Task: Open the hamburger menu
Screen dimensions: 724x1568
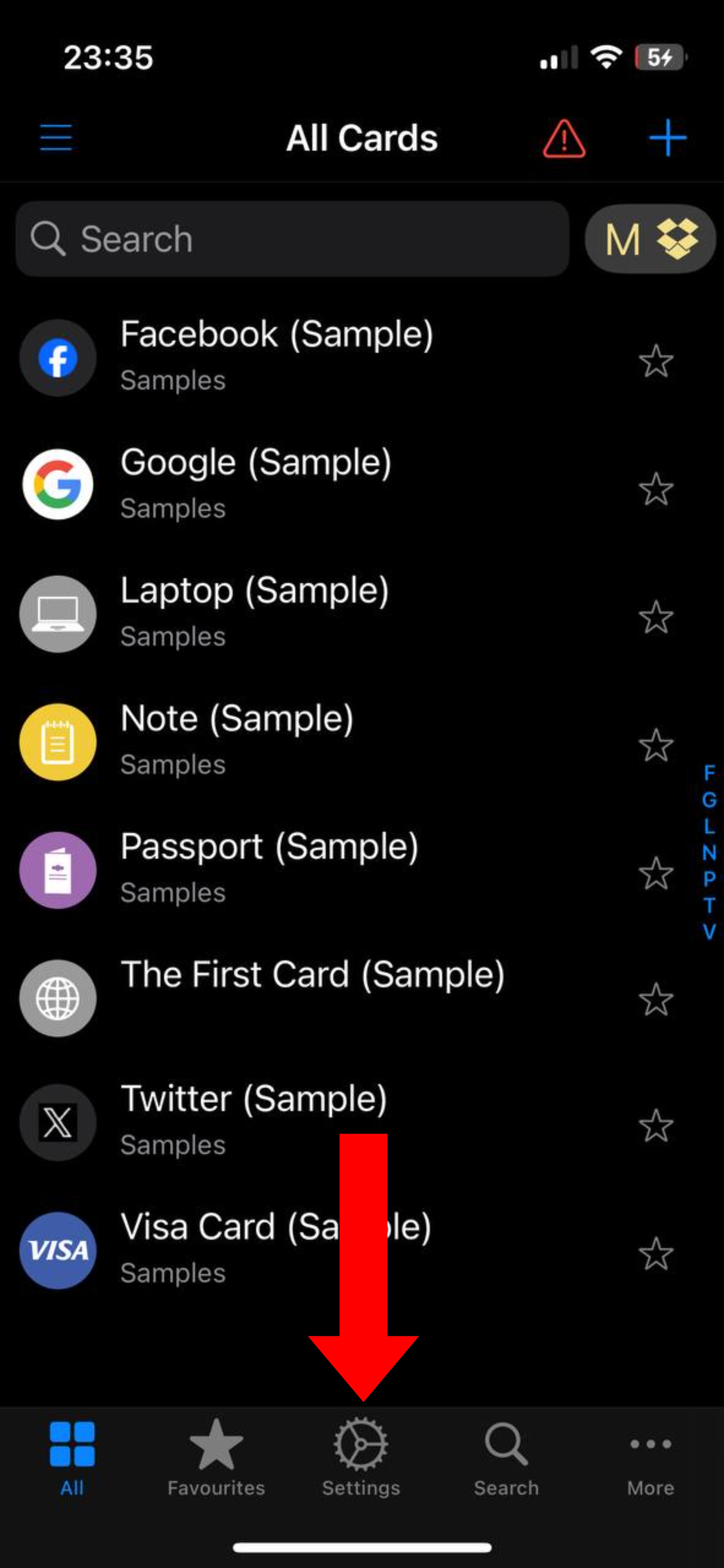Action: (x=56, y=138)
